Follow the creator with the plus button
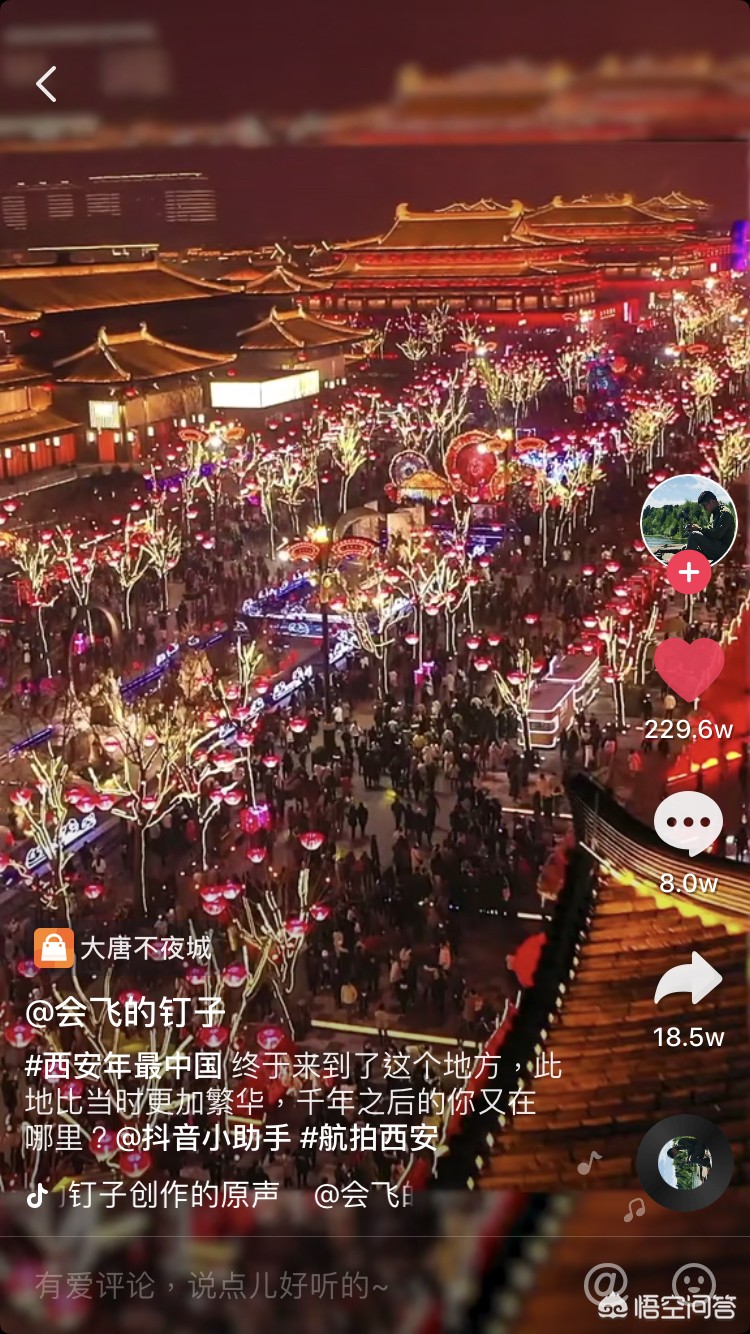The width and height of the screenshot is (750, 1334). point(689,573)
